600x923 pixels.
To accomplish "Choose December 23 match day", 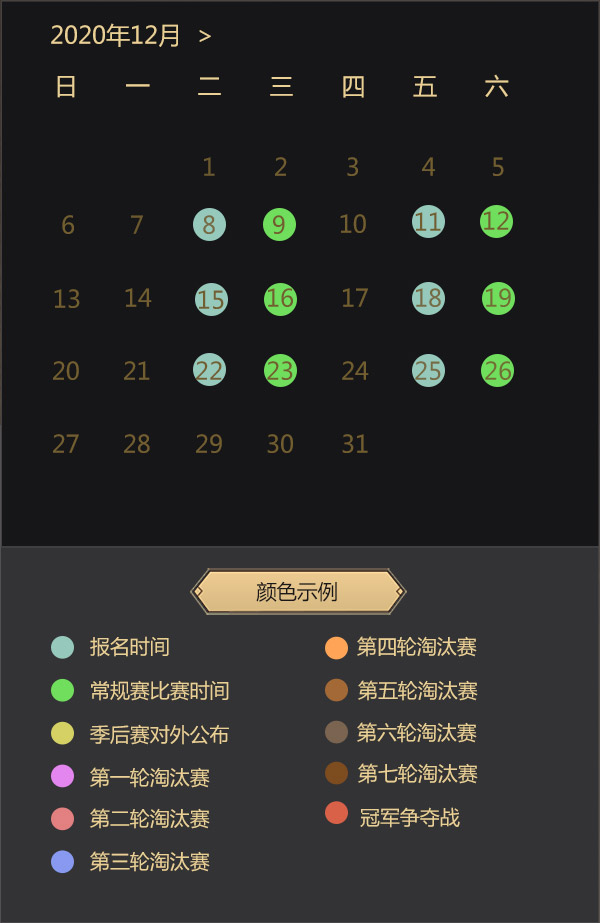I will (x=280, y=371).
